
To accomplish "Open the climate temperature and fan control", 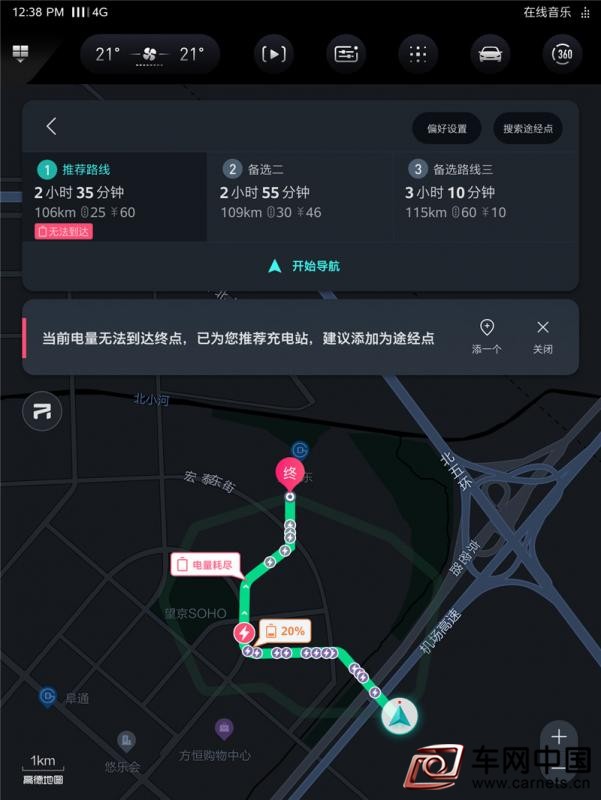I will click(x=150, y=54).
